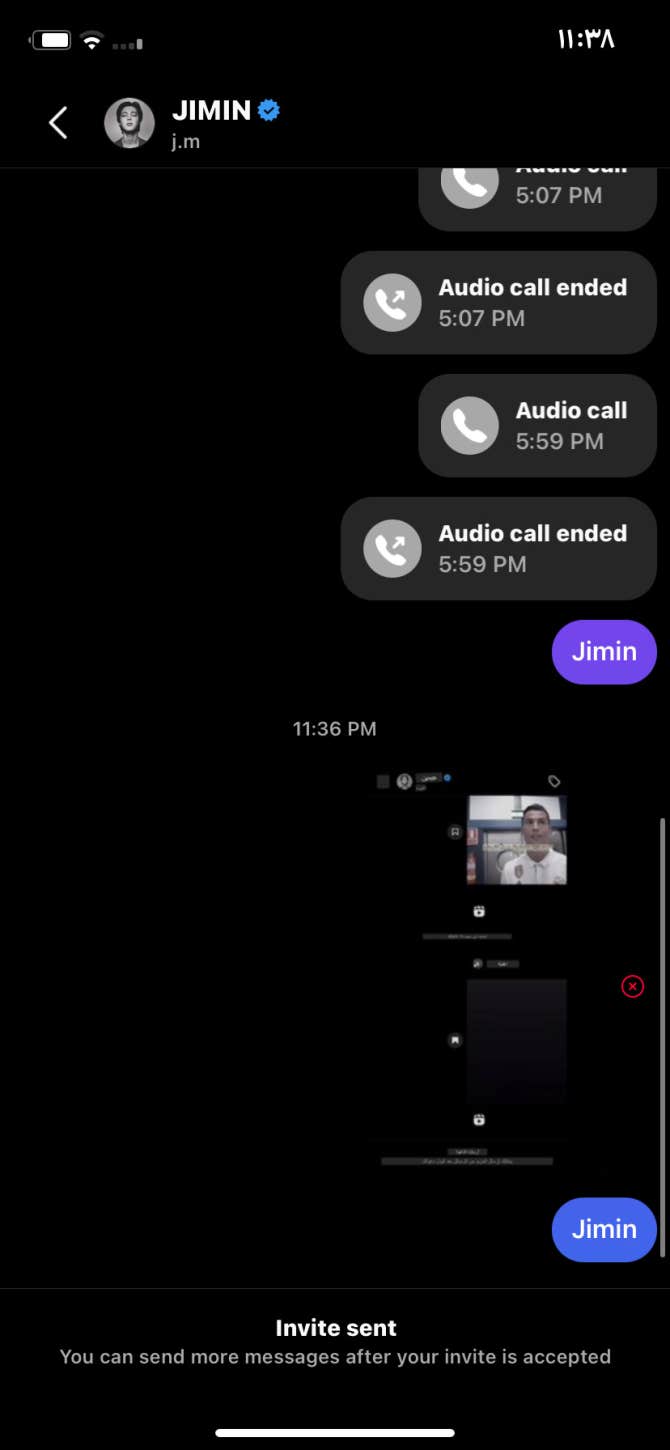Tap the red failed-send icon beside the image
The height and width of the screenshot is (1450, 670).
coord(632,987)
